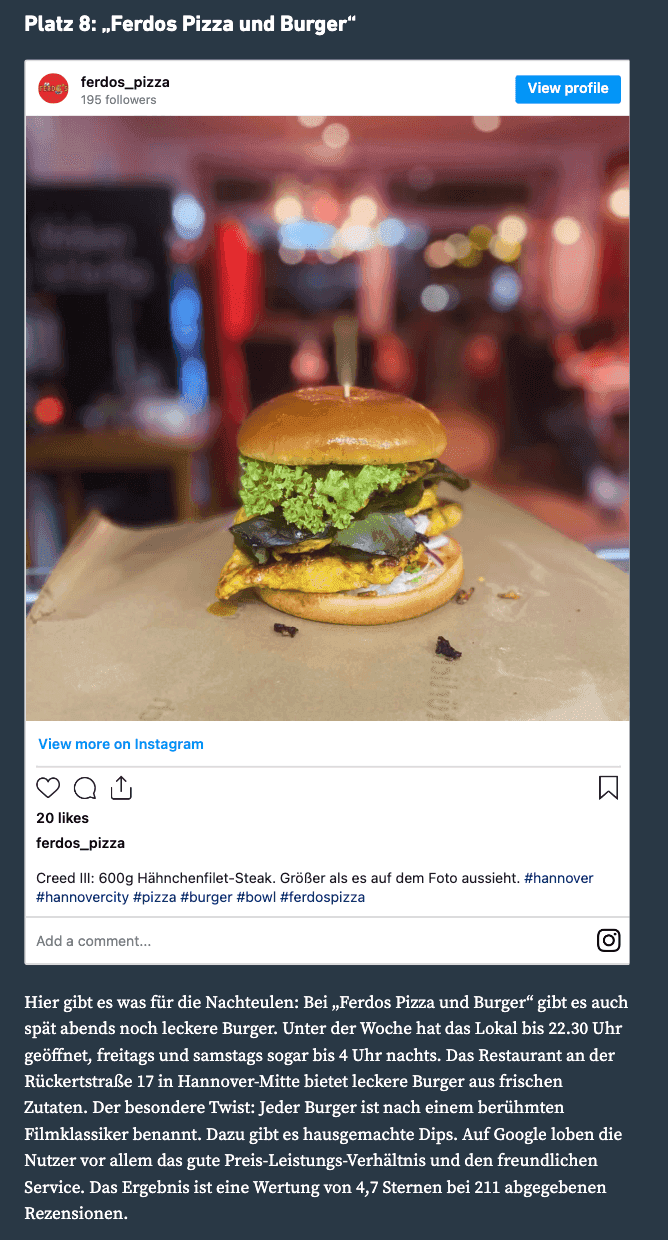Viewport: 668px width, 1240px height.
Task: Open the #burger hashtag
Action: (206, 897)
